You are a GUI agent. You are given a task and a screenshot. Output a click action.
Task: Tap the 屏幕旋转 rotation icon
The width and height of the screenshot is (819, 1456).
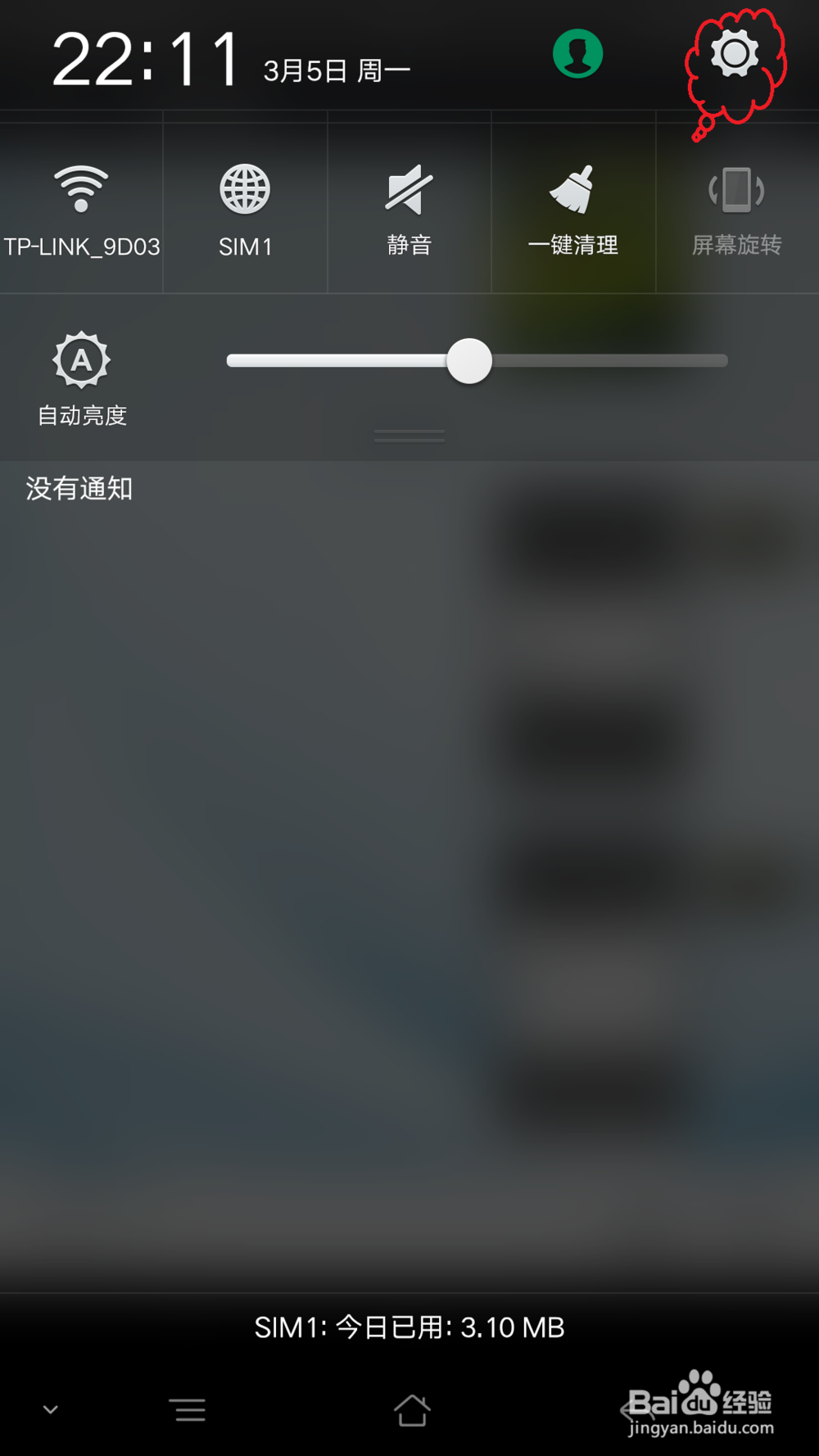click(x=736, y=188)
